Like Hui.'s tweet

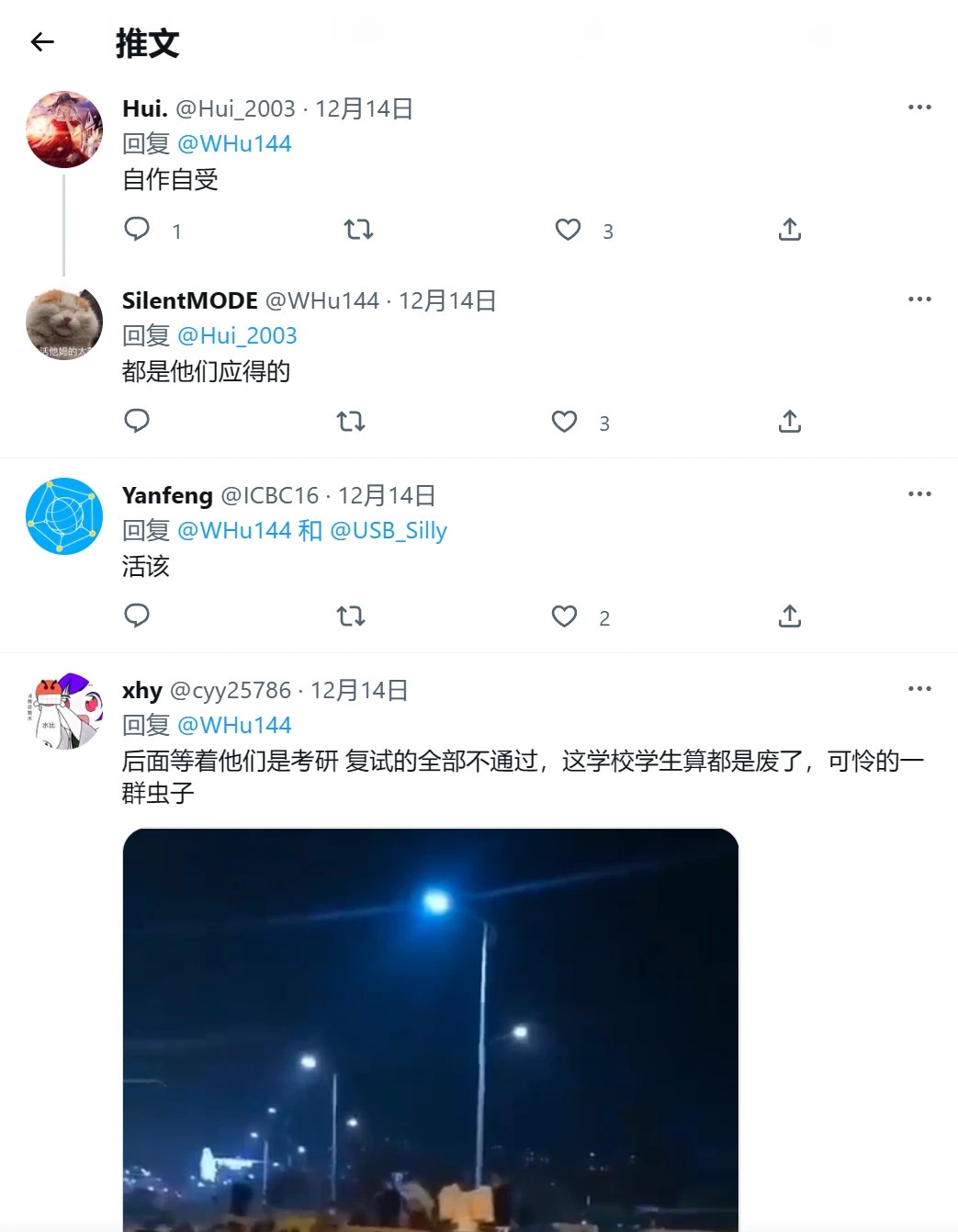pos(568,229)
